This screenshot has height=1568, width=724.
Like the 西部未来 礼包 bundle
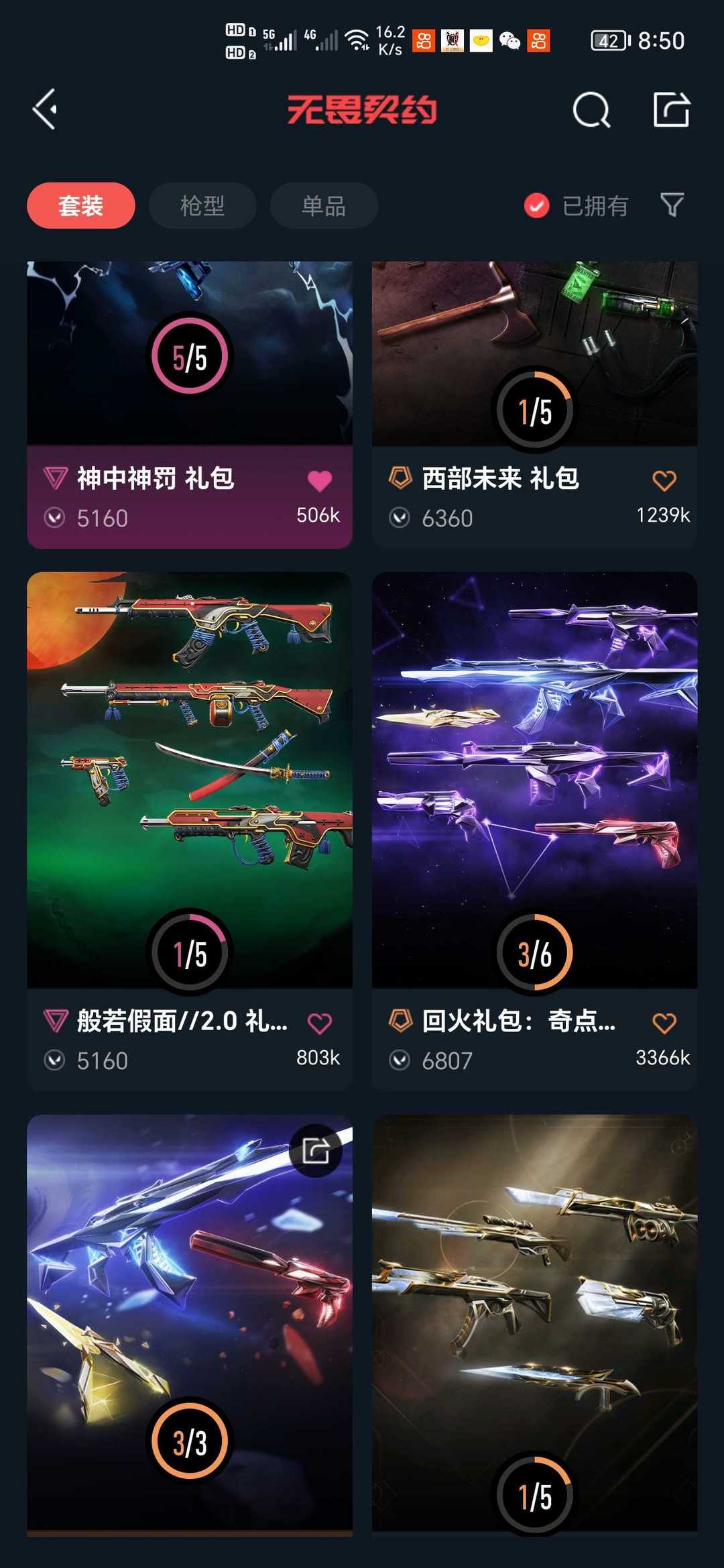coord(664,480)
